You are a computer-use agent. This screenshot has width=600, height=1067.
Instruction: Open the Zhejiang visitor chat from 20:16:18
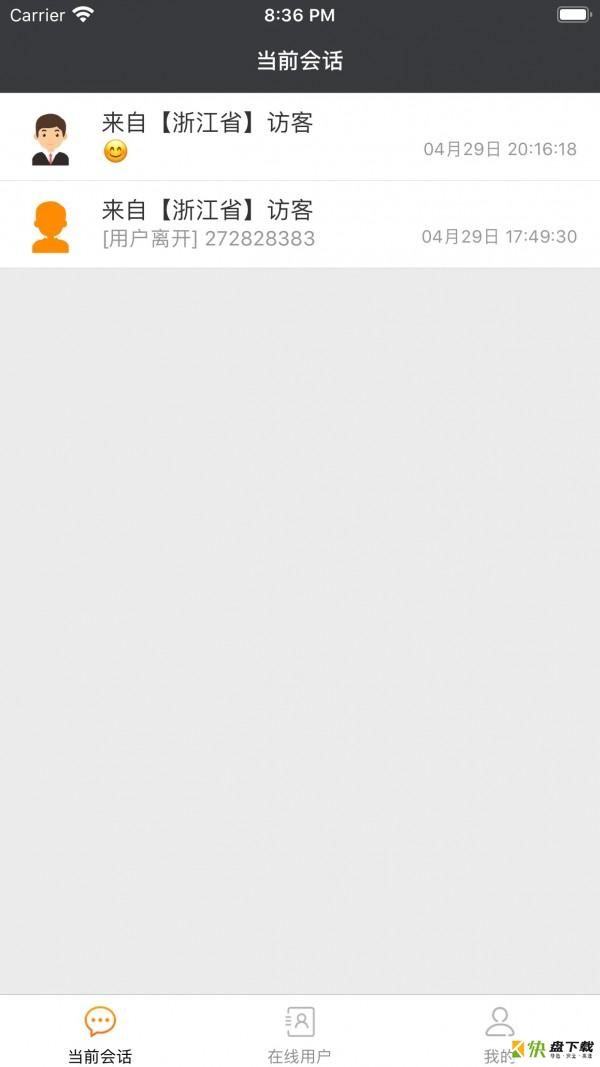300,137
